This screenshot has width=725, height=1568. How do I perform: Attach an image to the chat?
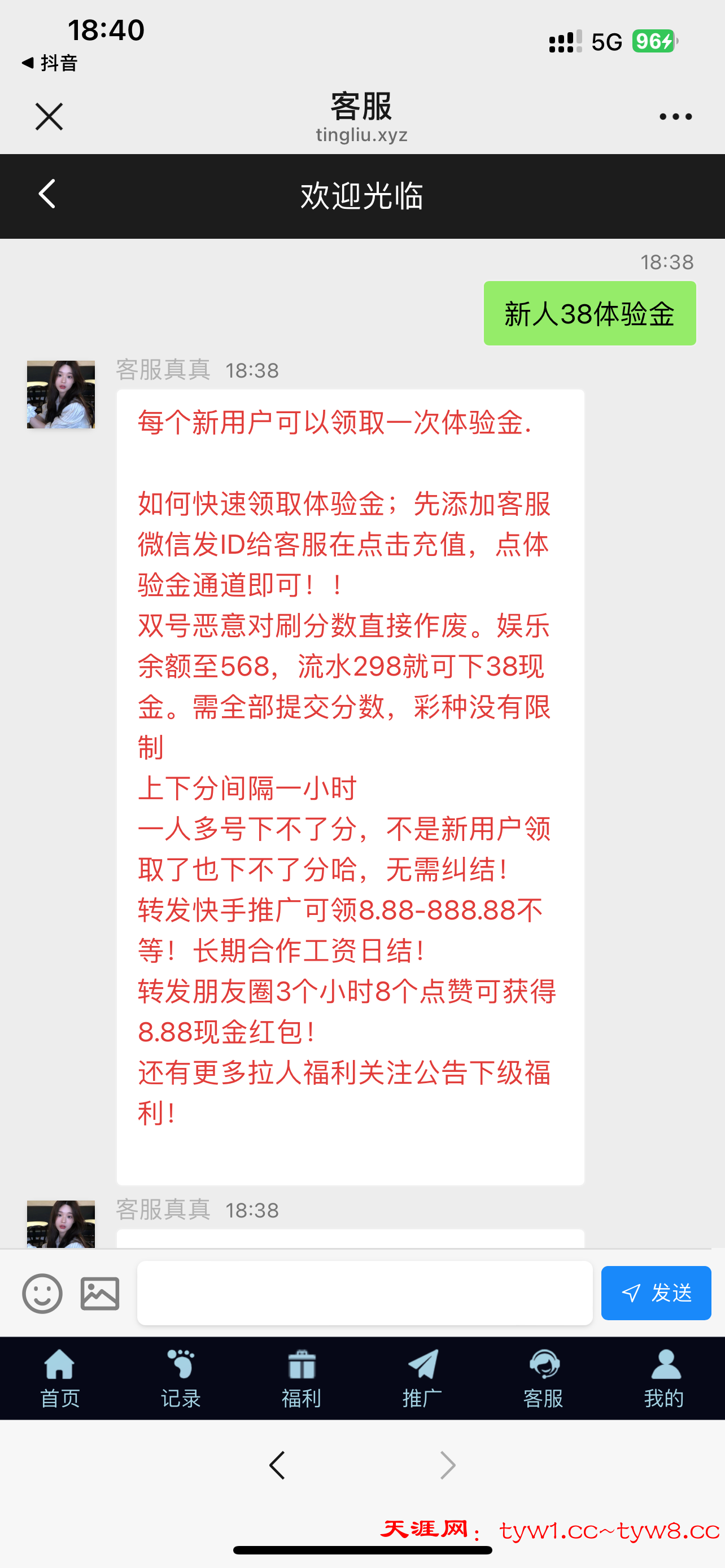click(100, 1294)
